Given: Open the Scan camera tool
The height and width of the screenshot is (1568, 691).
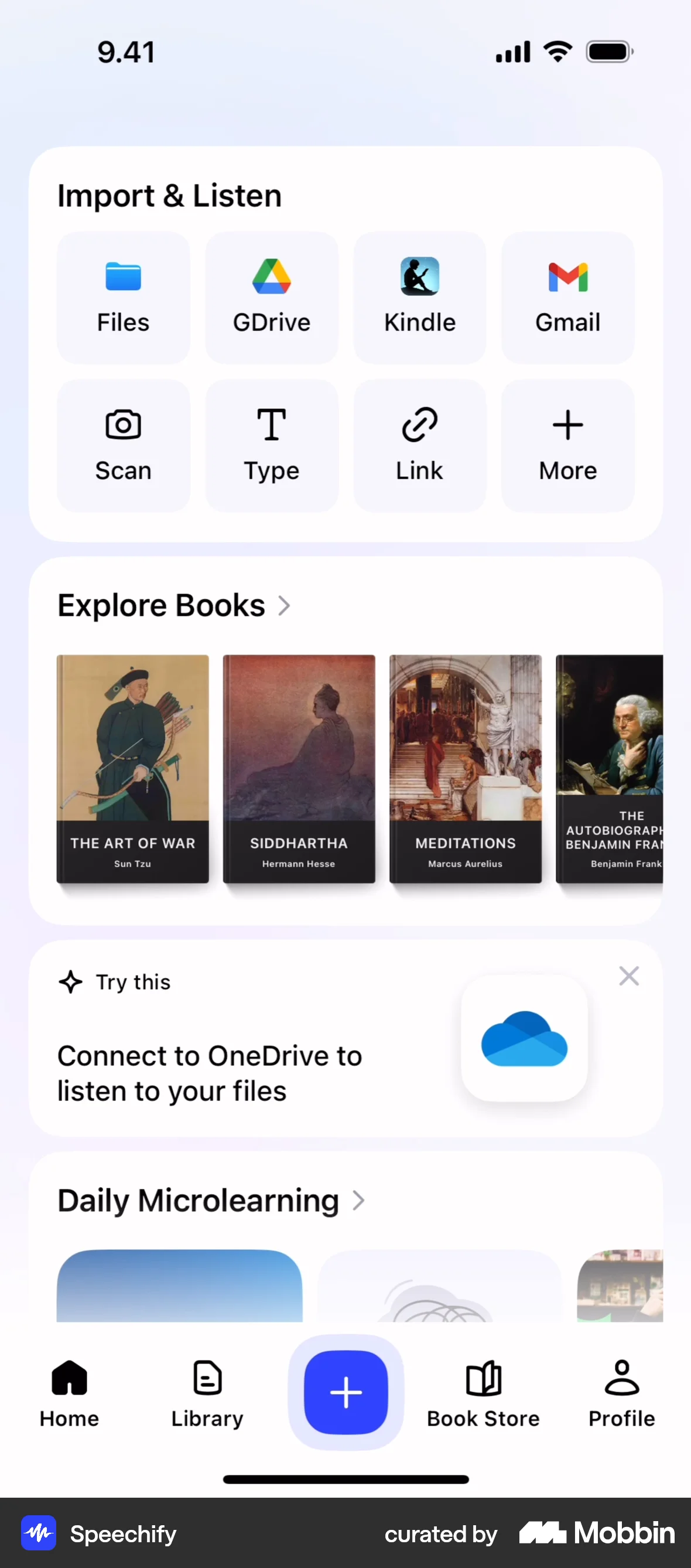Looking at the screenshot, I should coord(123,444).
